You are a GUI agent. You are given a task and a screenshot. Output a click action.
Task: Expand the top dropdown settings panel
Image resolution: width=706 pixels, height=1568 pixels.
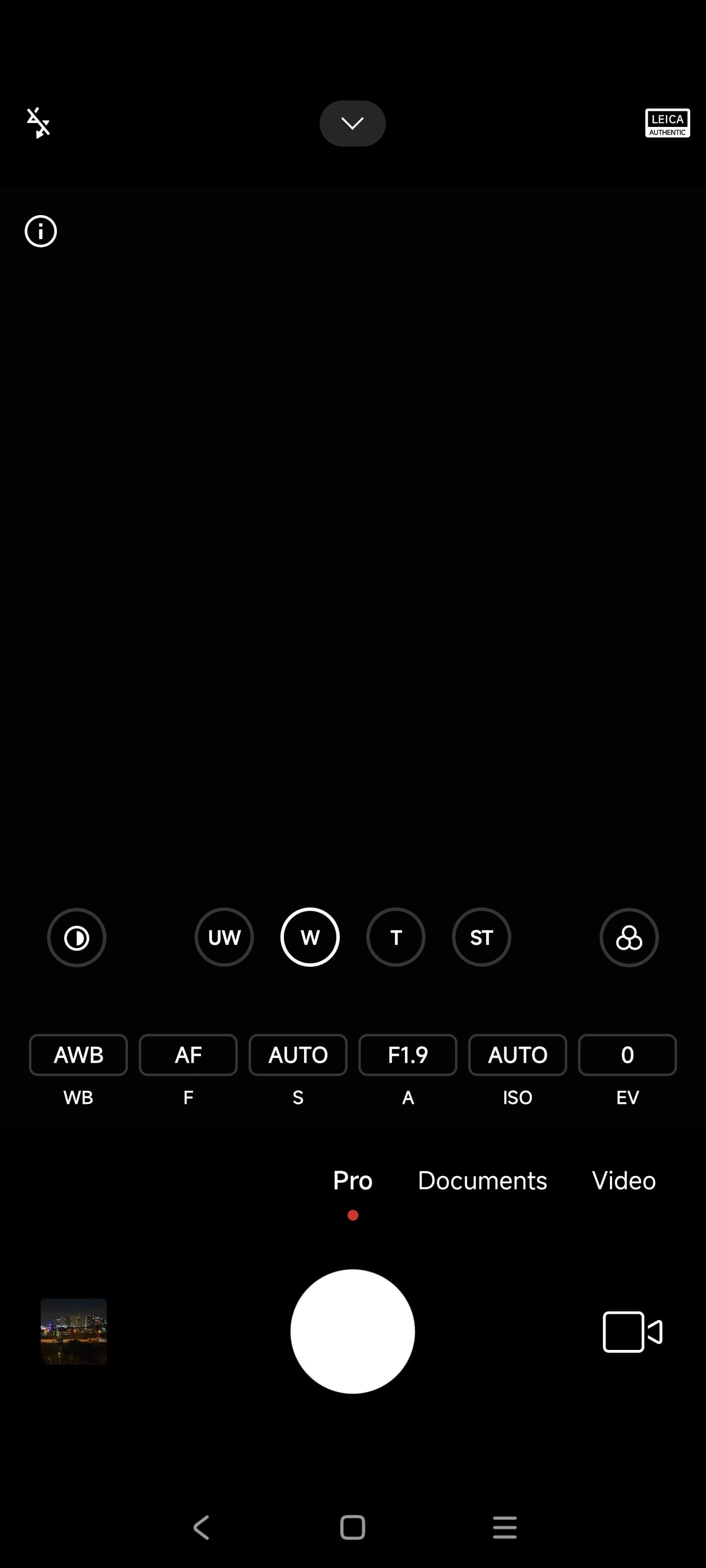352,123
